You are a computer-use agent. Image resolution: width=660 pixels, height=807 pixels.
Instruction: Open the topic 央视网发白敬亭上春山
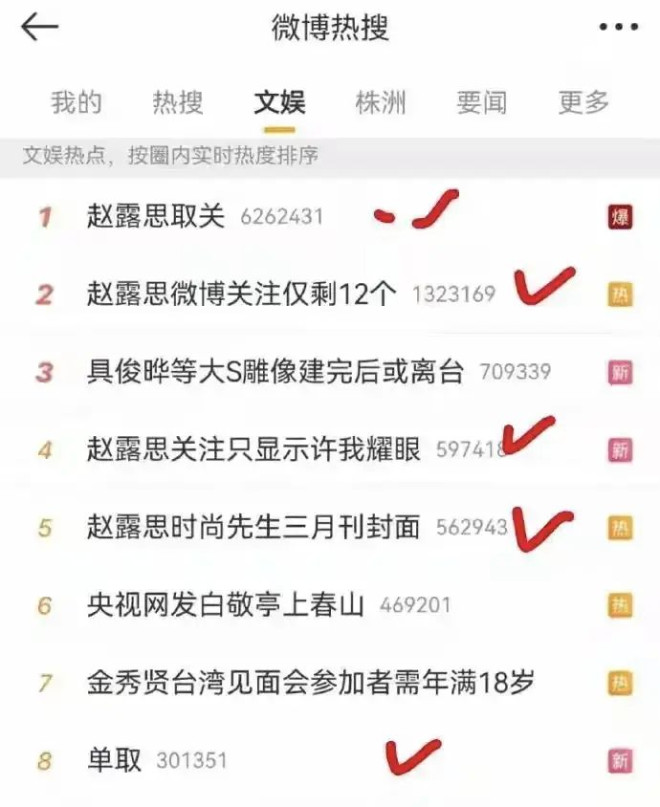226,604
